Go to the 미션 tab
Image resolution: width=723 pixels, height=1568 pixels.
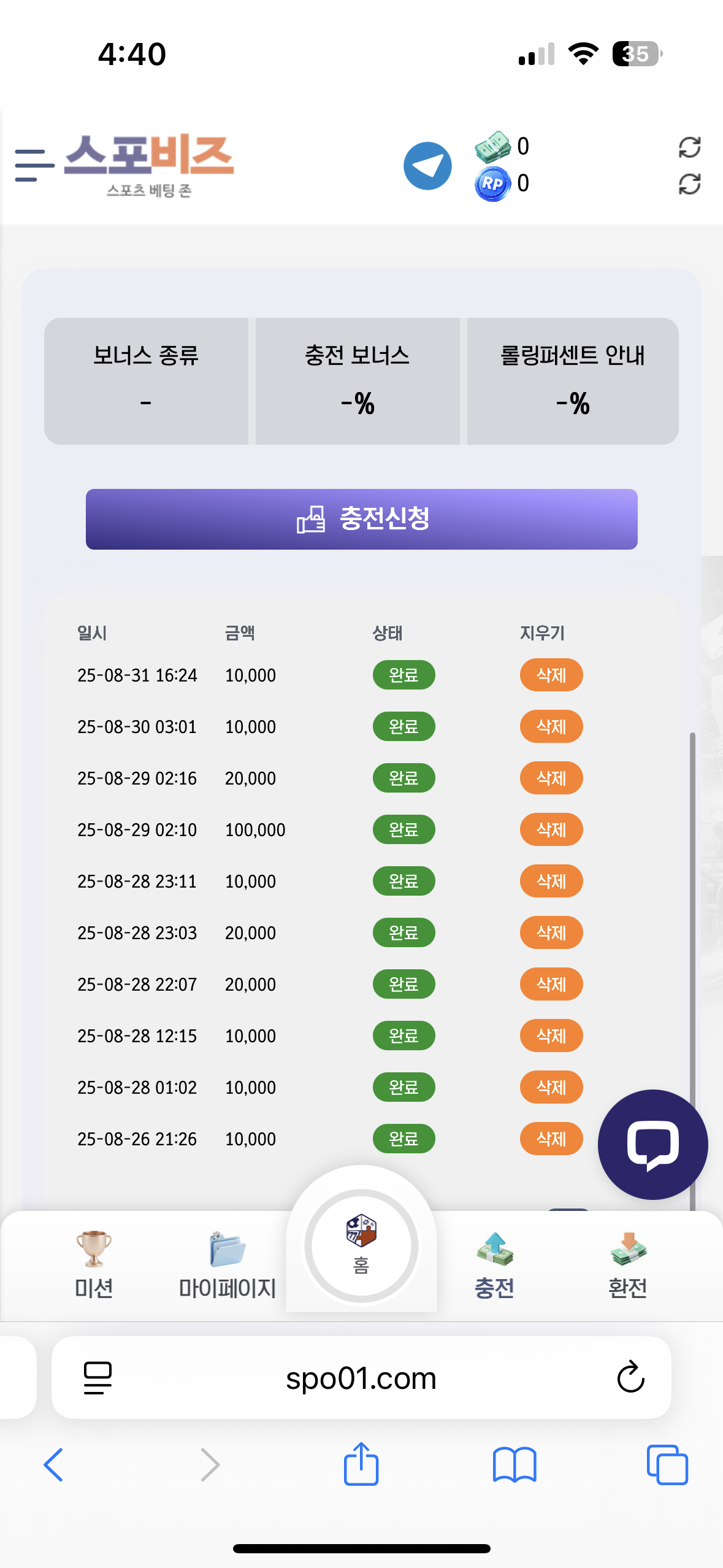point(94,1265)
